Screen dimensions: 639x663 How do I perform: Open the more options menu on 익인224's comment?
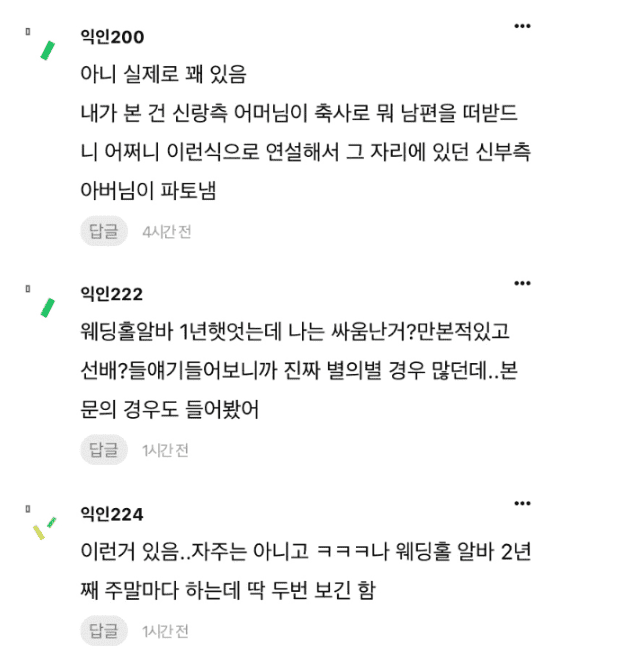pyautogui.click(x=522, y=503)
